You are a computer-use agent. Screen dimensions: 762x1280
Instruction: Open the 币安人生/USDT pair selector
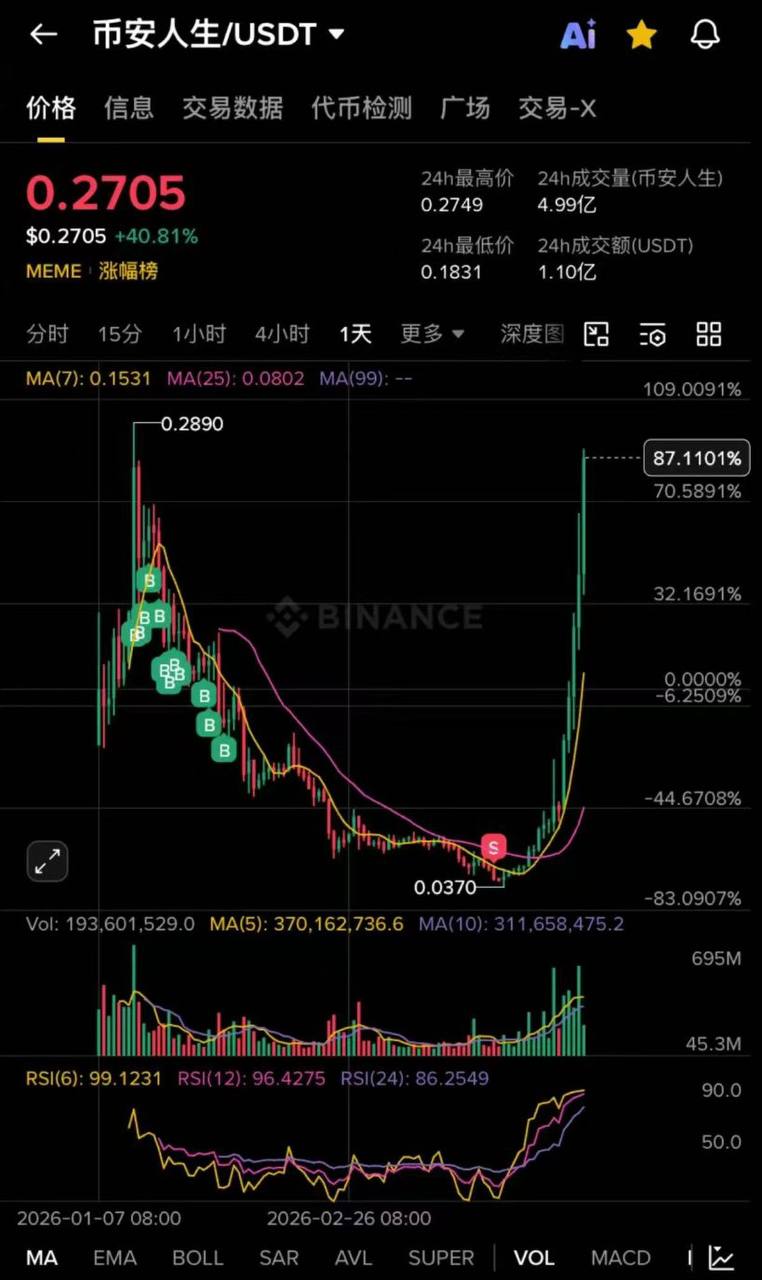218,35
